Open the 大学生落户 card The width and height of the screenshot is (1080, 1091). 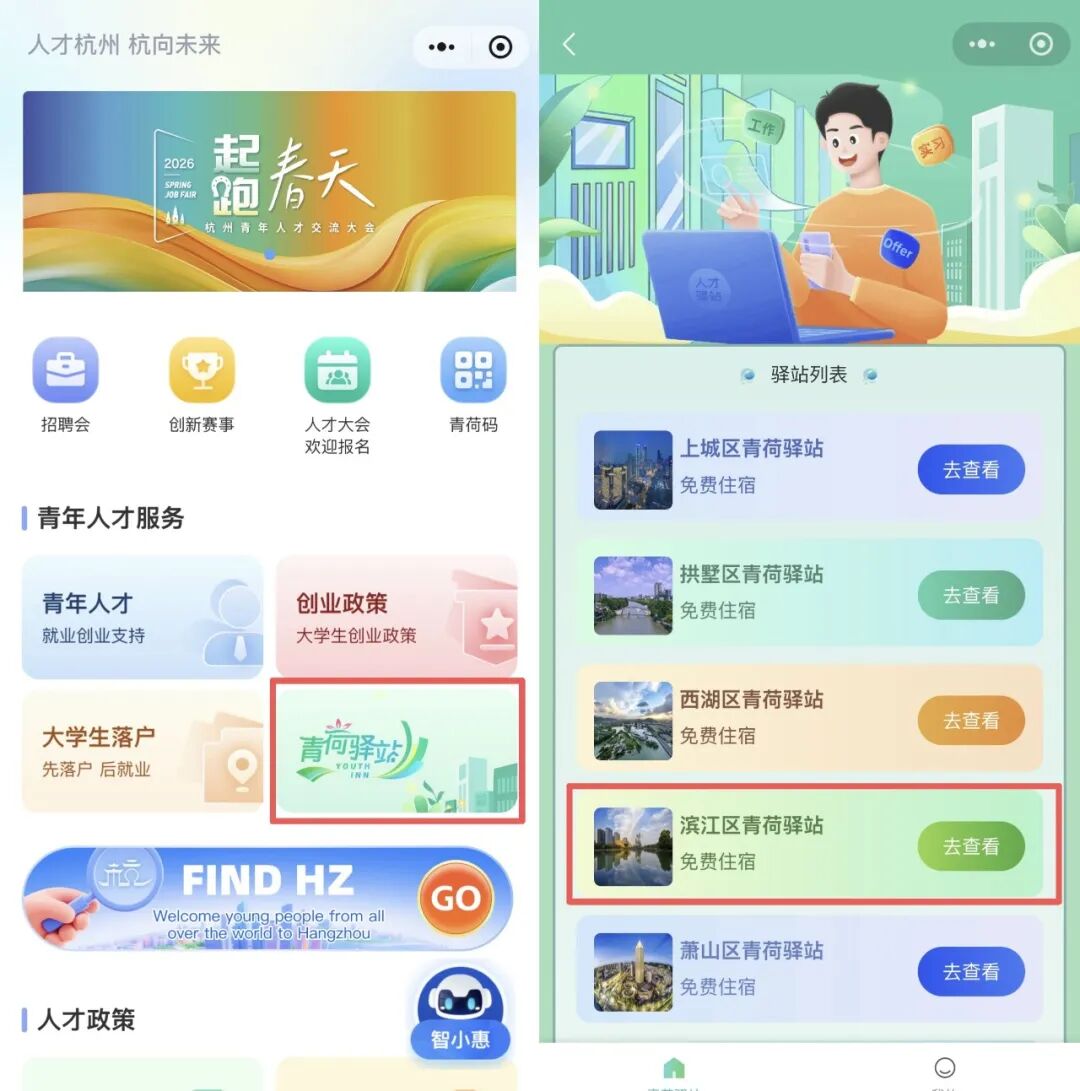(x=142, y=750)
